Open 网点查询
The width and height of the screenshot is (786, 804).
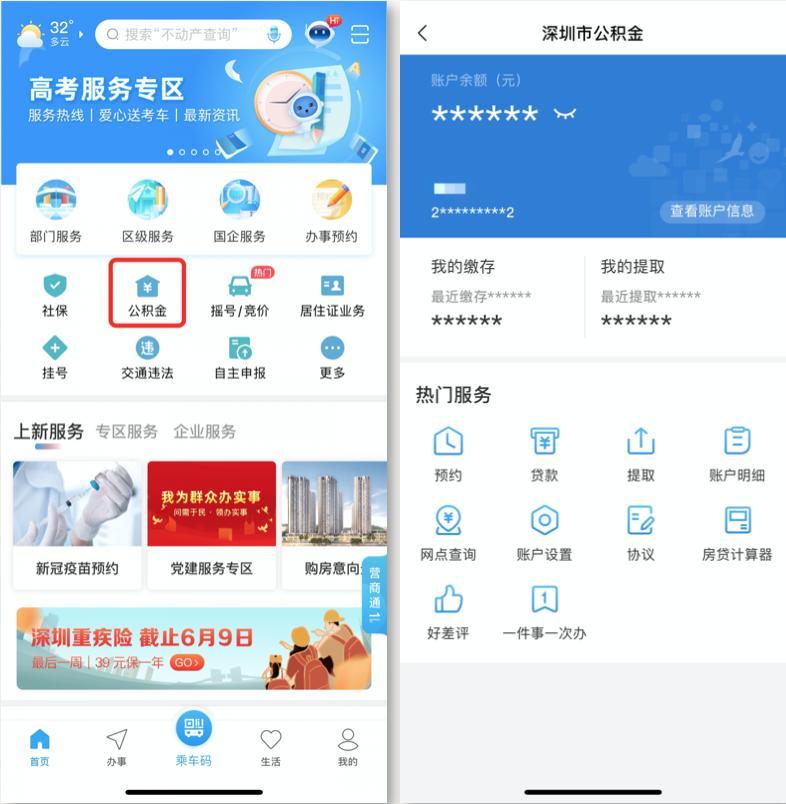point(448,533)
